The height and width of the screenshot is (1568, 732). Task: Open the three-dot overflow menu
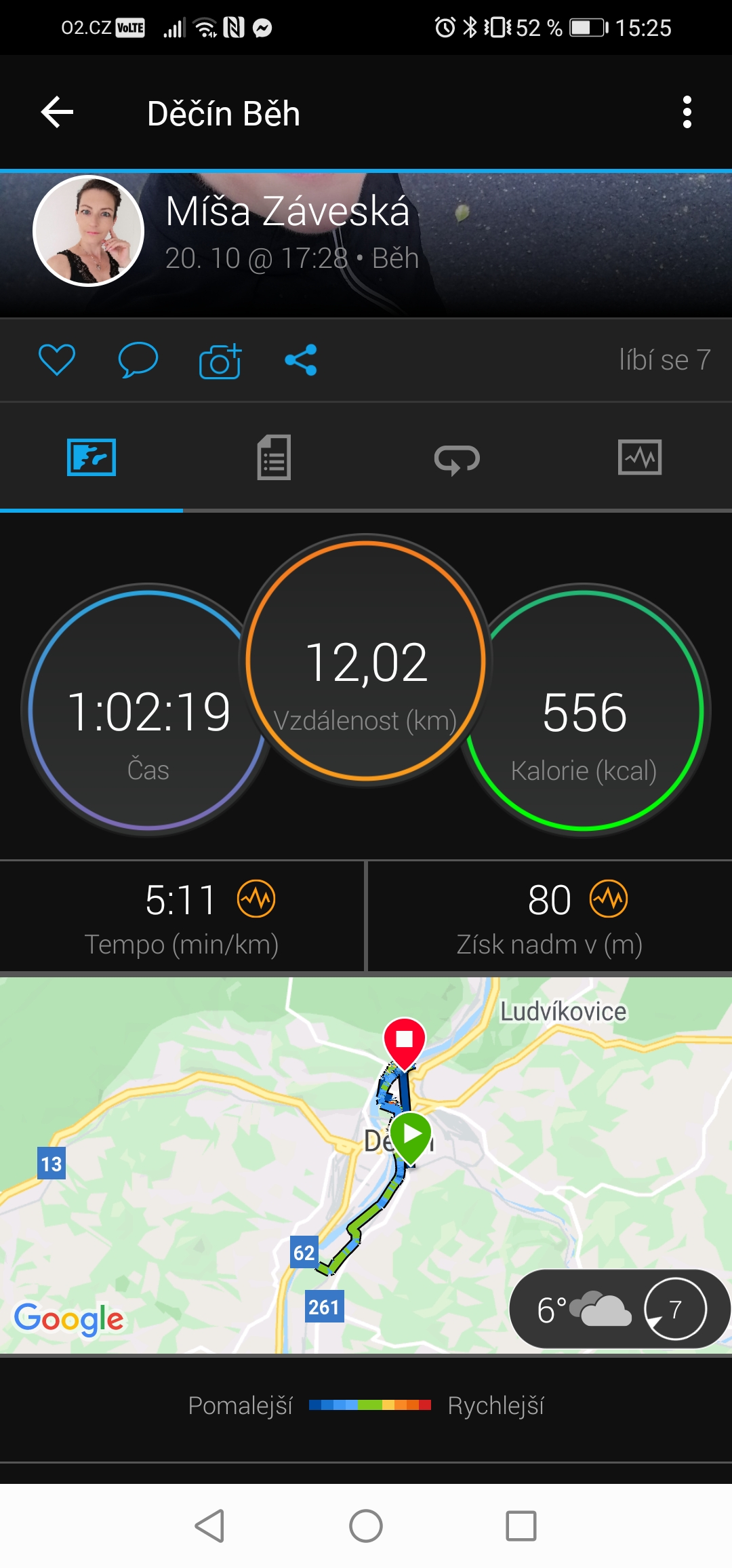pyautogui.click(x=687, y=112)
